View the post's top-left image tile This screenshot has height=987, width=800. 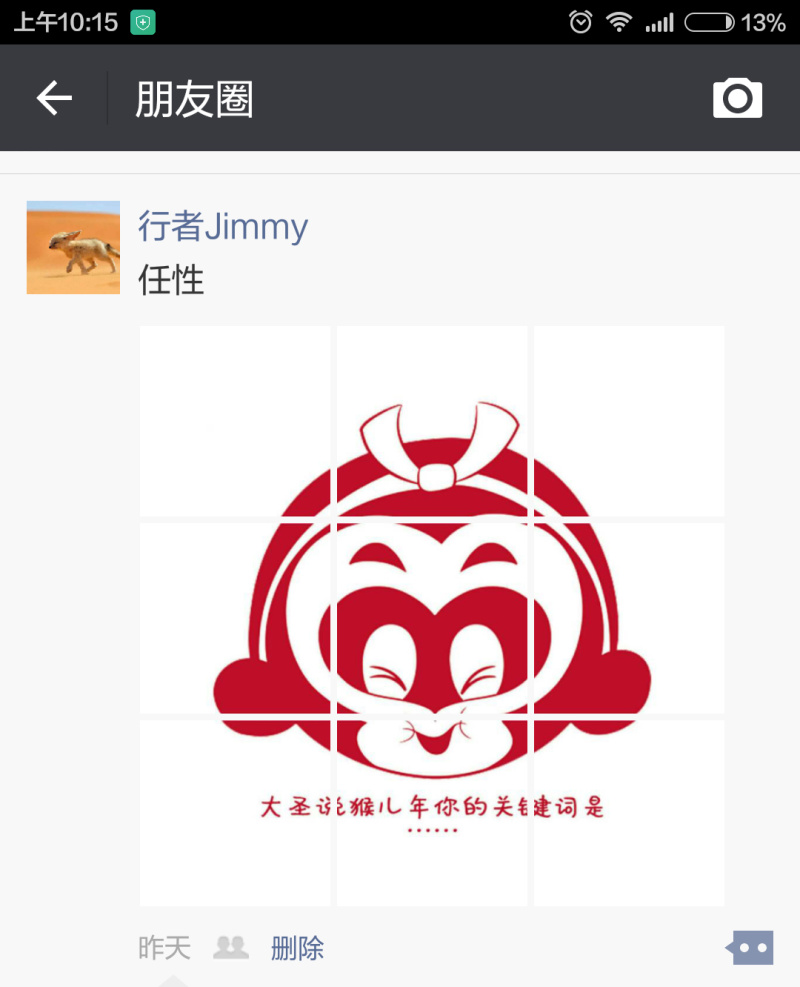pos(235,420)
